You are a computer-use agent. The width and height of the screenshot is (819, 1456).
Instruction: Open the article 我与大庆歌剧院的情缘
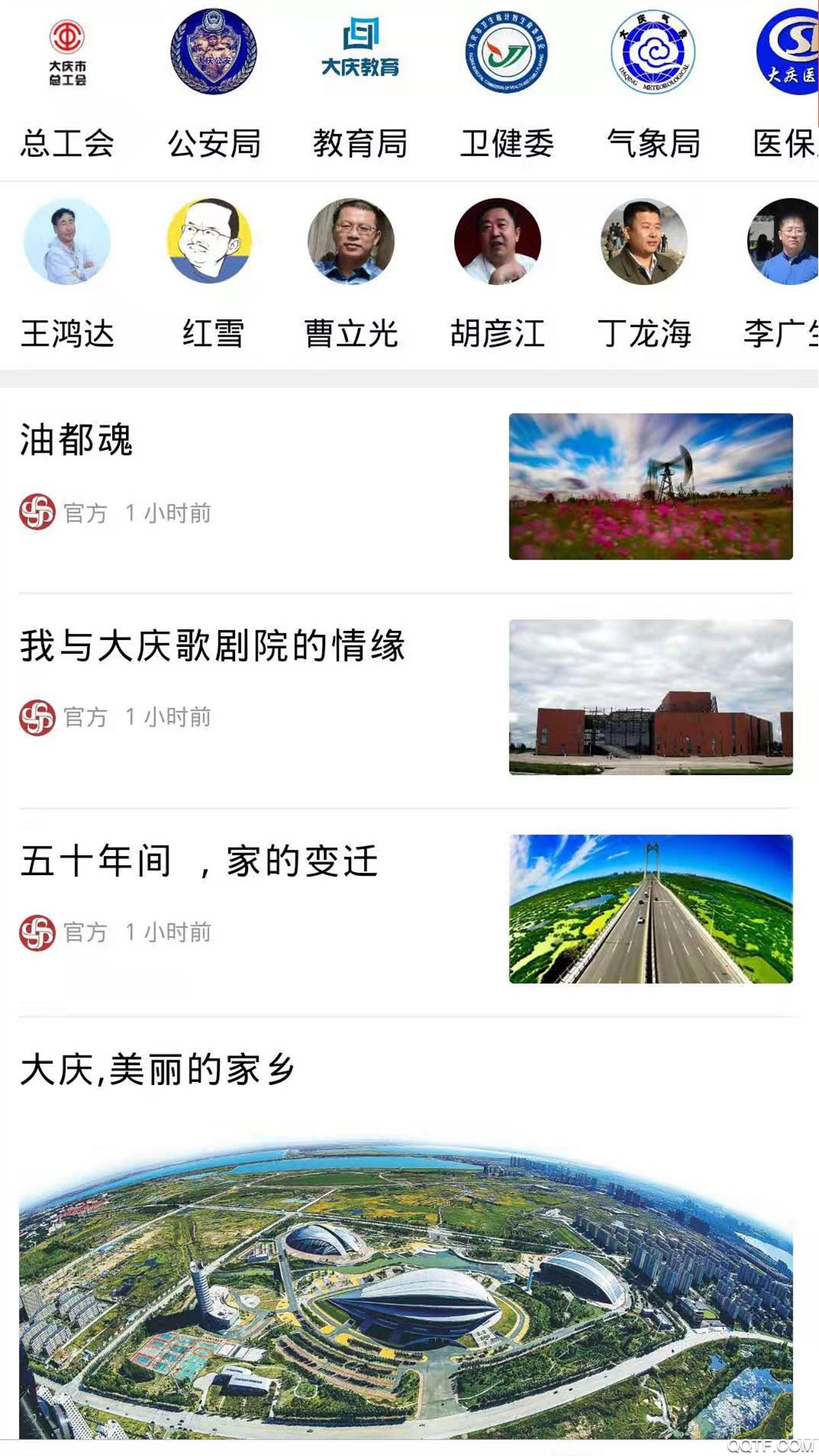212,646
